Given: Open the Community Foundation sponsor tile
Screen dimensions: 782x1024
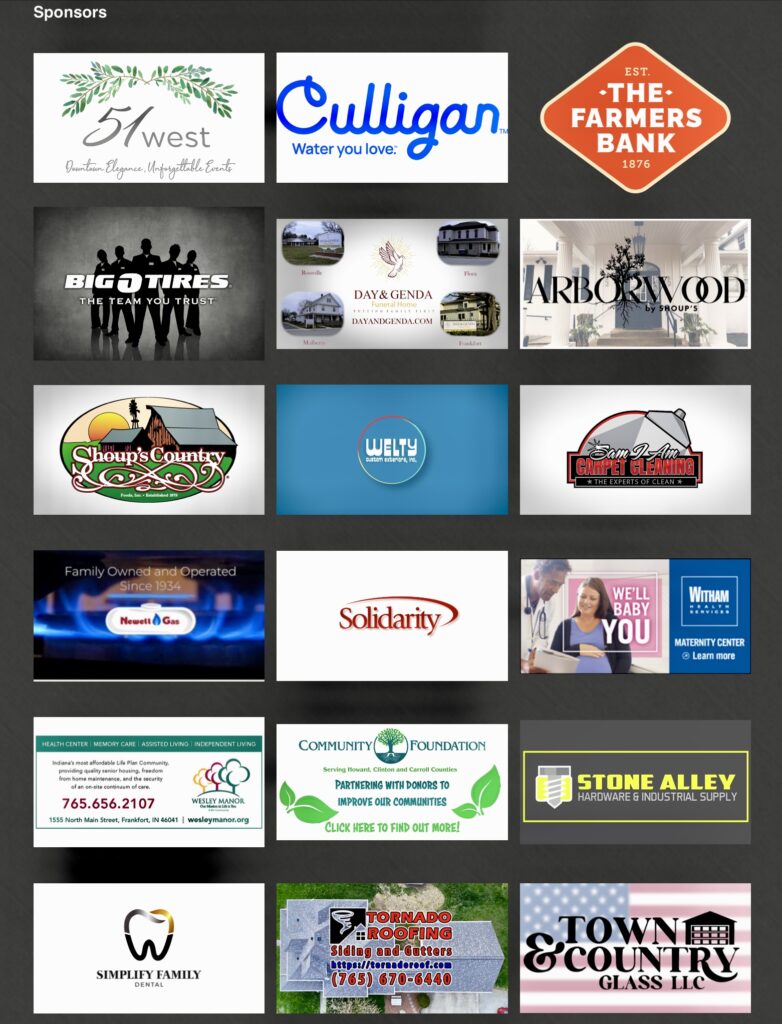Looking at the screenshot, I should tap(392, 782).
